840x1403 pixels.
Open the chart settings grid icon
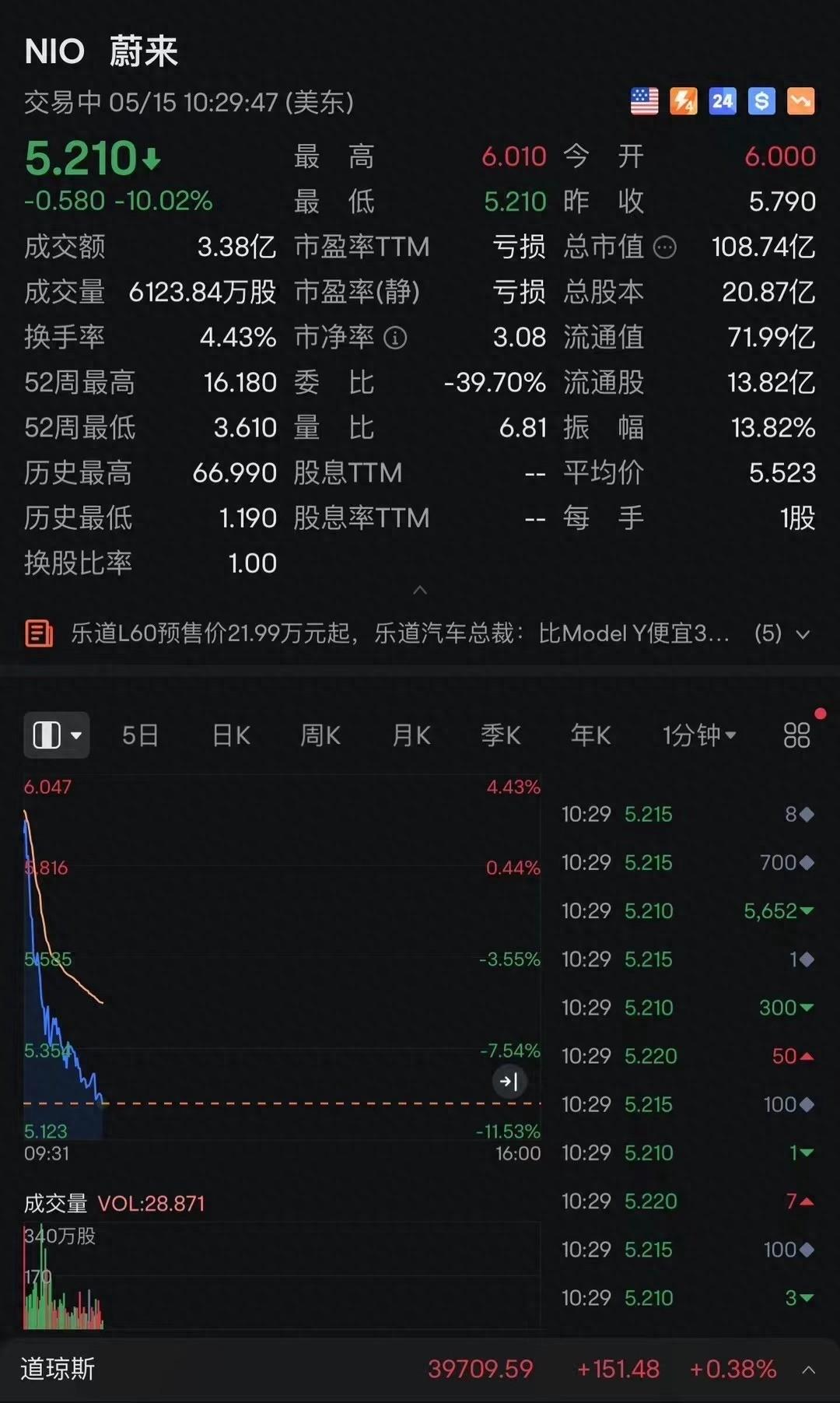pyautogui.click(x=797, y=735)
